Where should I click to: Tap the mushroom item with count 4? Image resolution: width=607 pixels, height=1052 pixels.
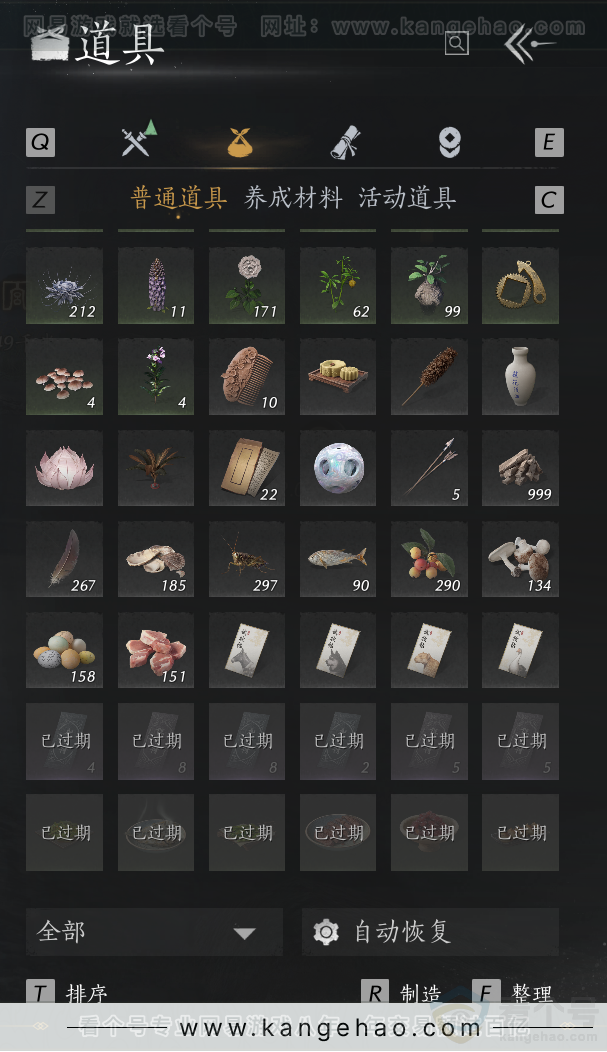(64, 377)
